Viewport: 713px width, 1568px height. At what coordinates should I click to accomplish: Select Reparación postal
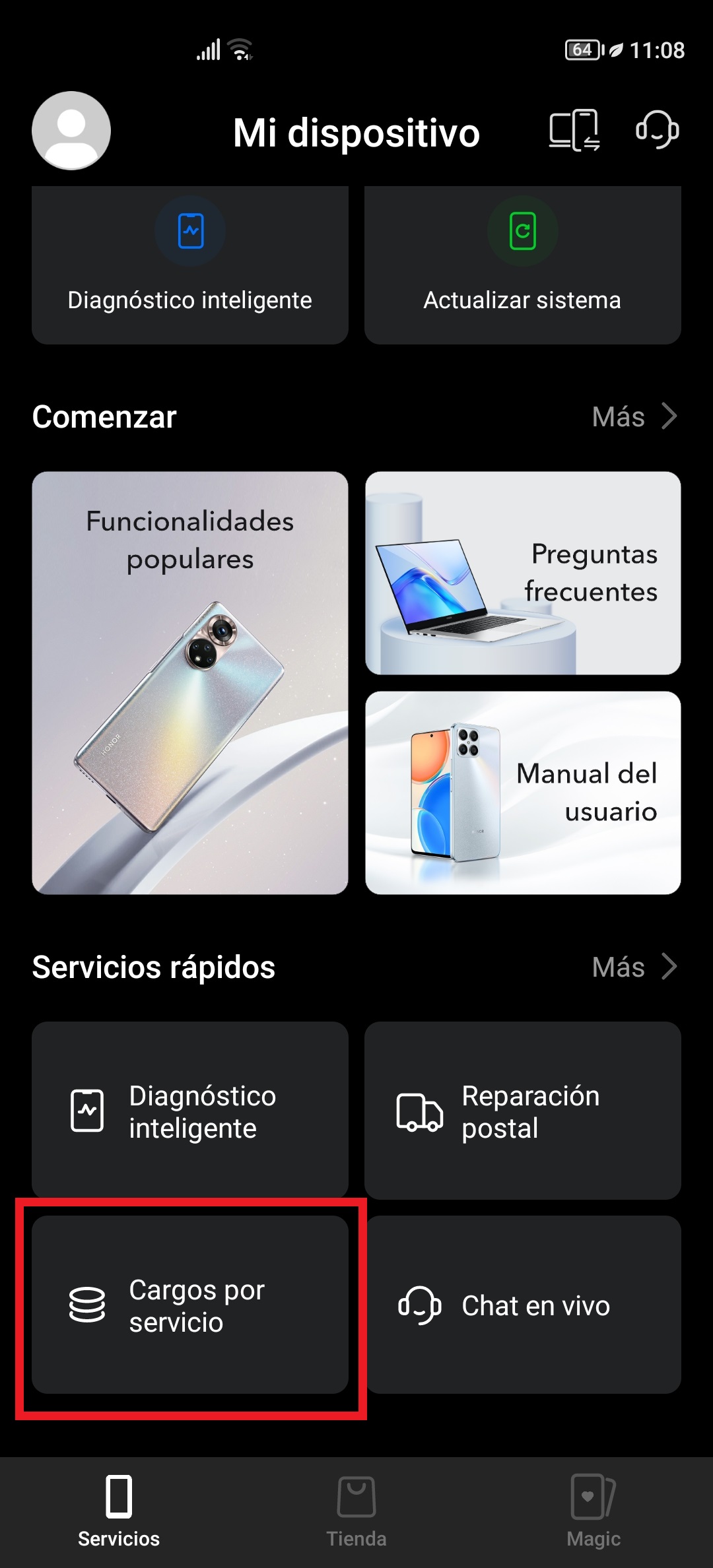tap(522, 1111)
